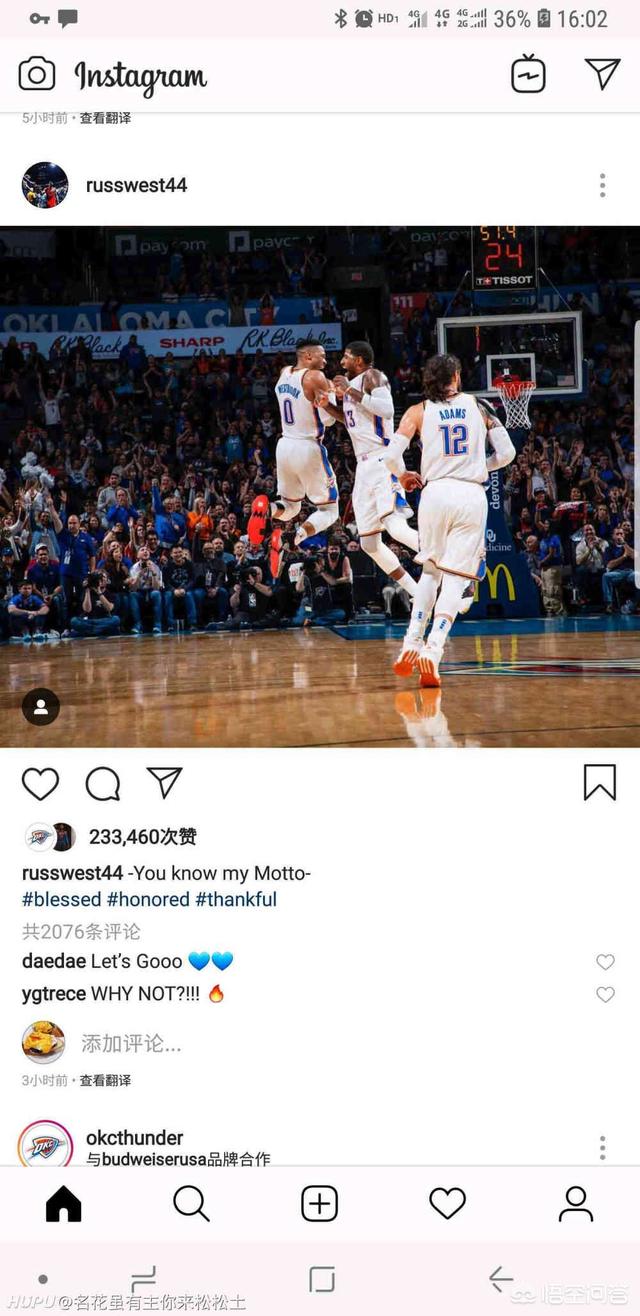Switch to the Search tab
This screenshot has width=640, height=1316.
click(191, 1204)
